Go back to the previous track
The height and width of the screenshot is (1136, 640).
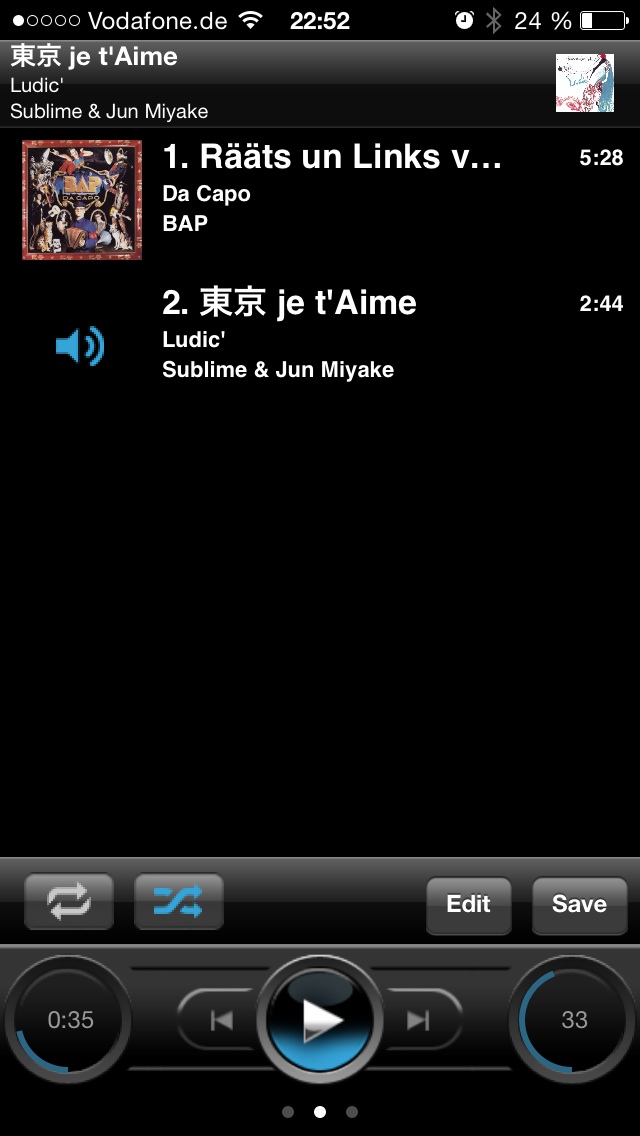pyautogui.click(x=222, y=1020)
